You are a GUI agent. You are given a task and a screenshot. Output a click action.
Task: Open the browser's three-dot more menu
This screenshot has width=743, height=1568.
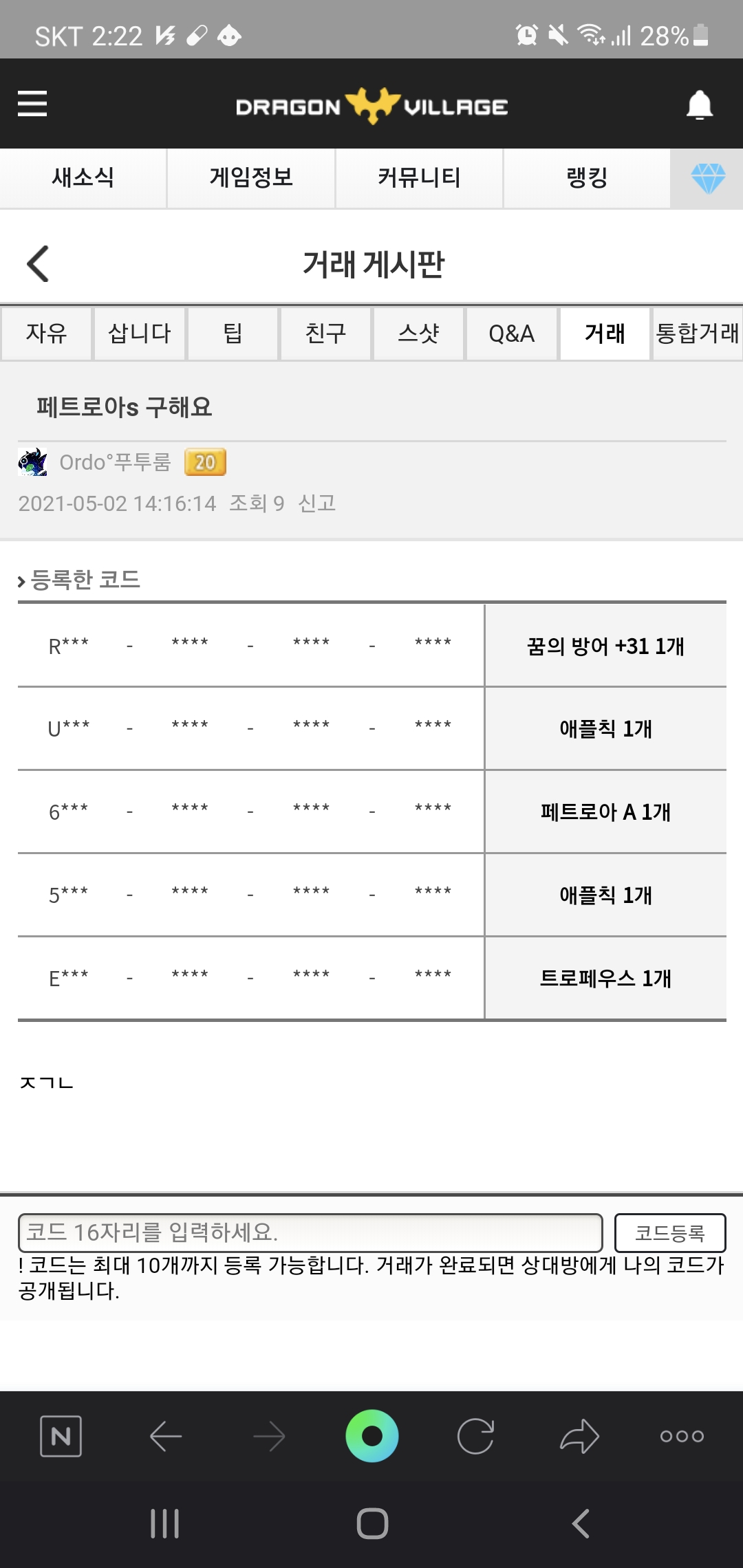tap(682, 1436)
